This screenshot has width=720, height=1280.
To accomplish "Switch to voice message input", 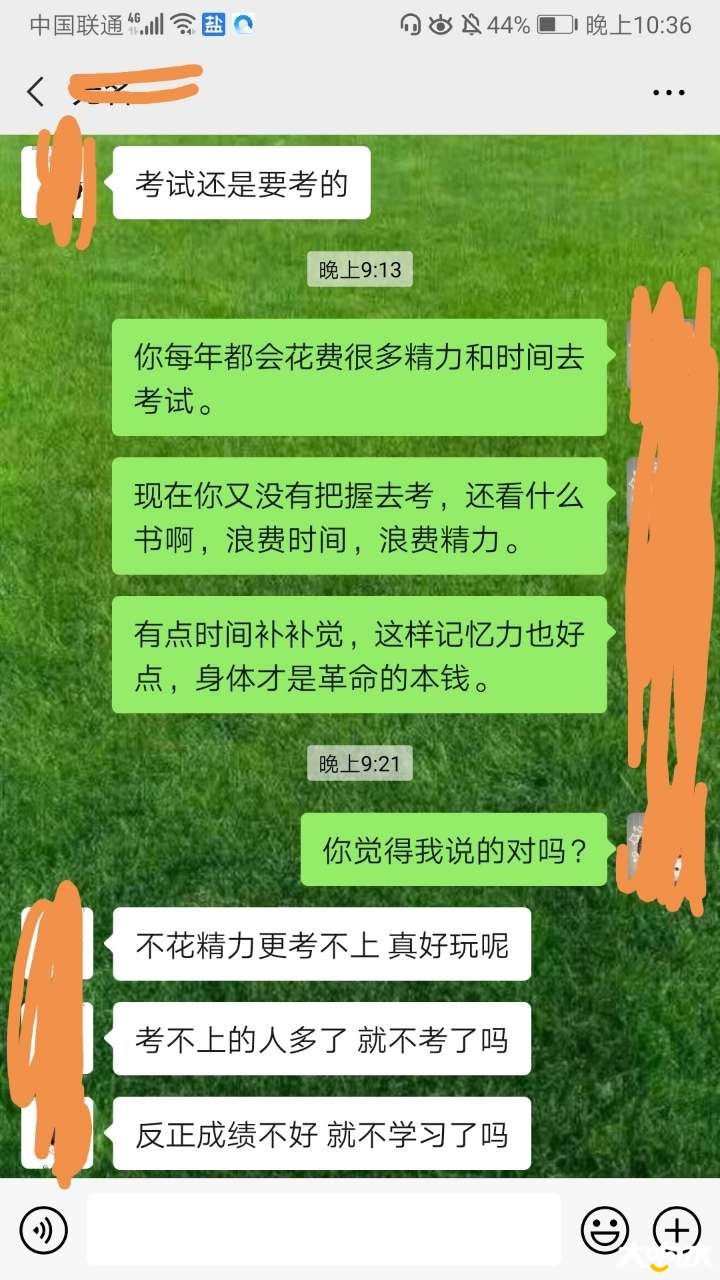I will [43, 1230].
